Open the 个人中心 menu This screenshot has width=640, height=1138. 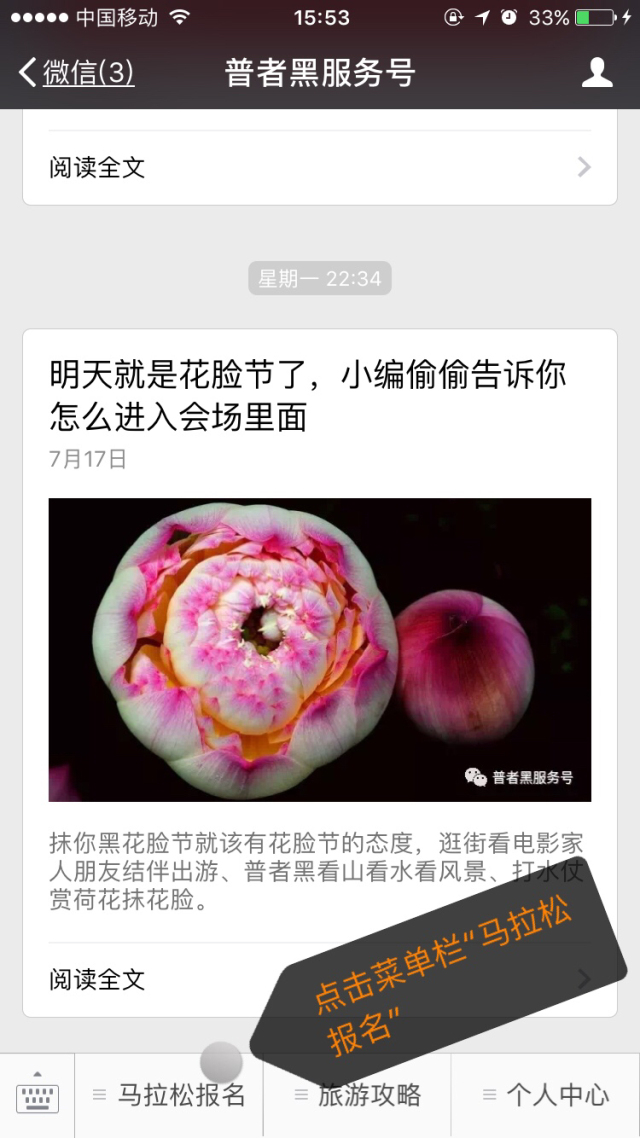point(546,1095)
